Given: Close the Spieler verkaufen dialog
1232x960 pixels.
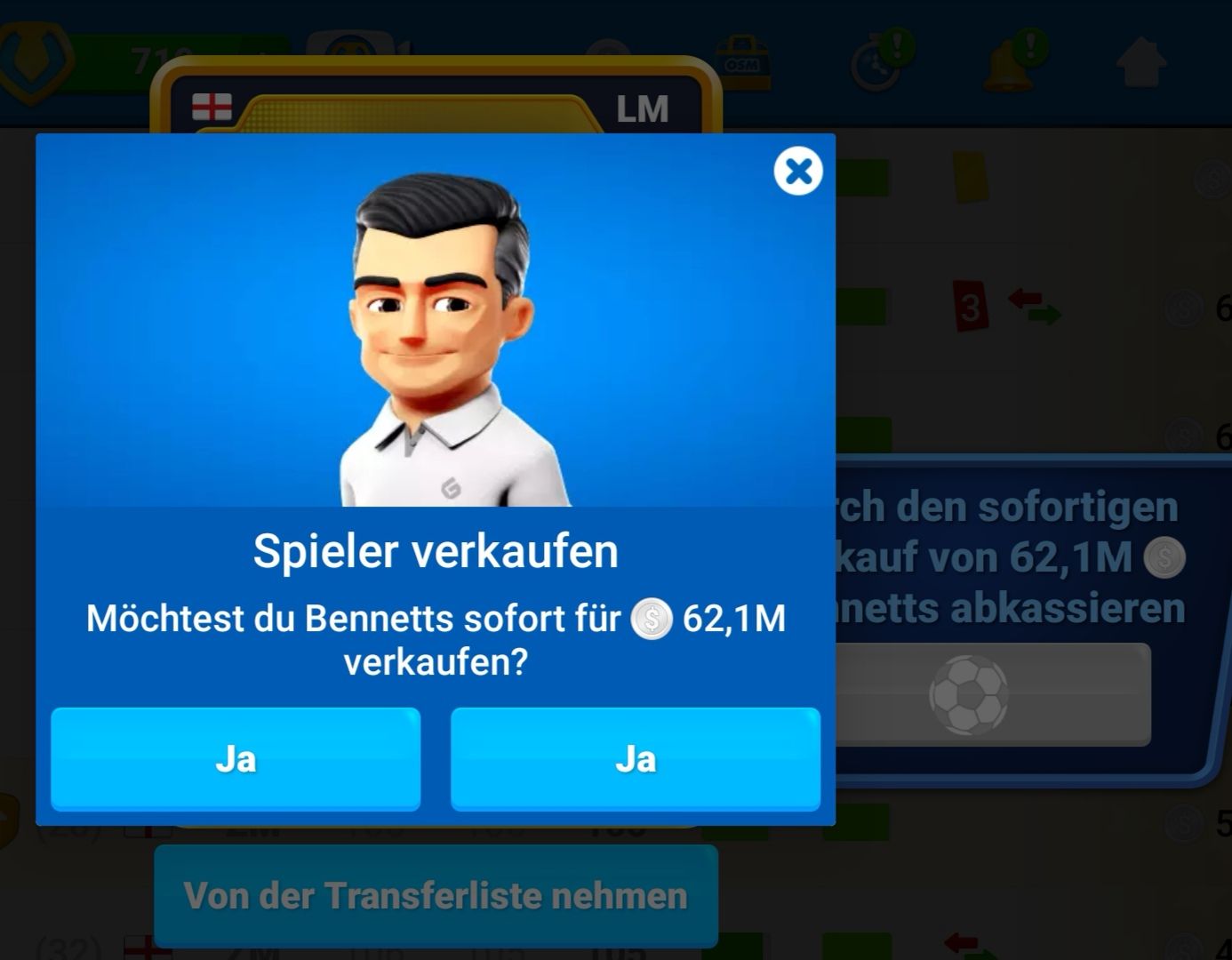Looking at the screenshot, I should pos(797,171).
